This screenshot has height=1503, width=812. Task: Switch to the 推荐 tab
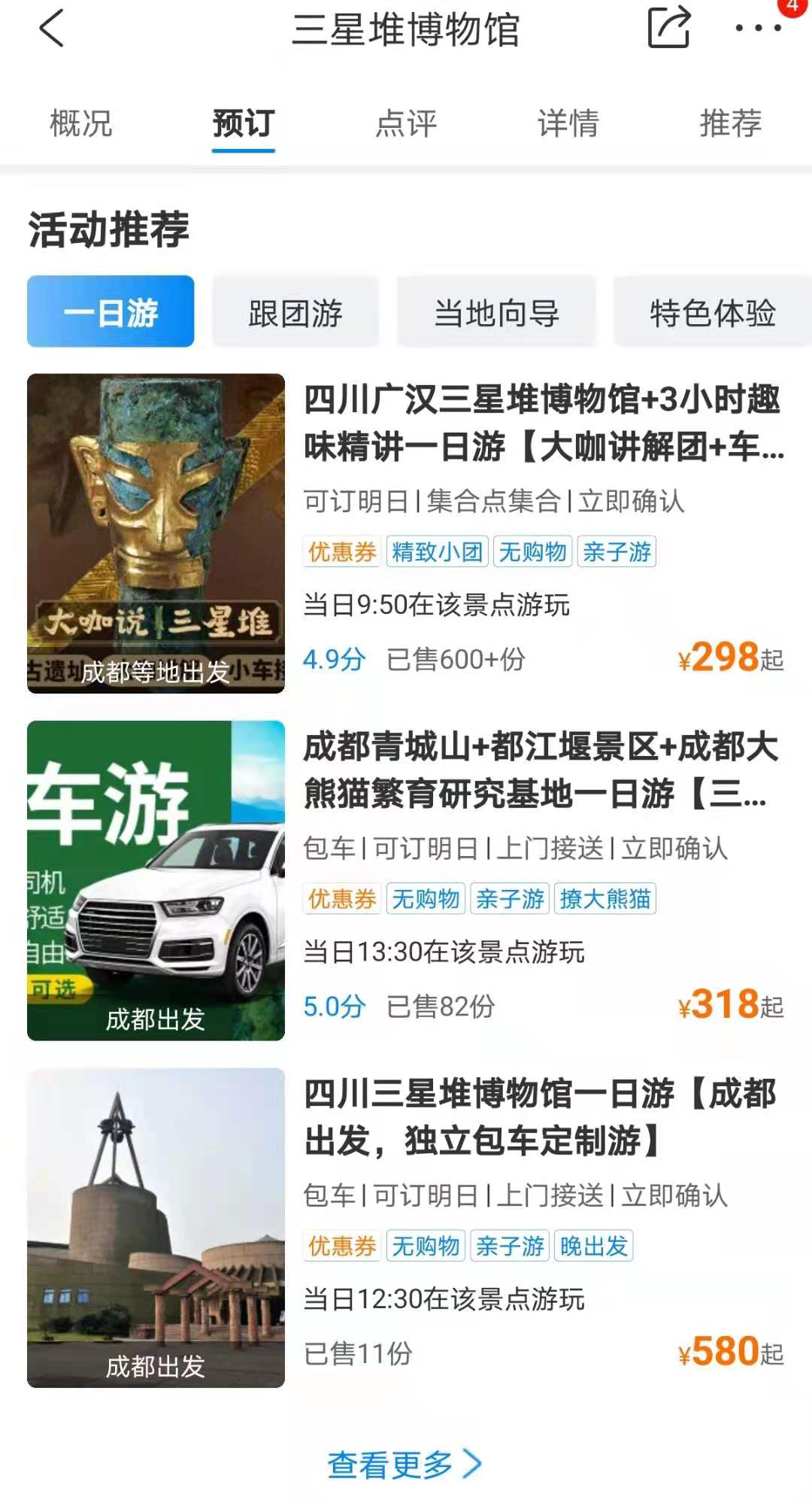point(730,123)
